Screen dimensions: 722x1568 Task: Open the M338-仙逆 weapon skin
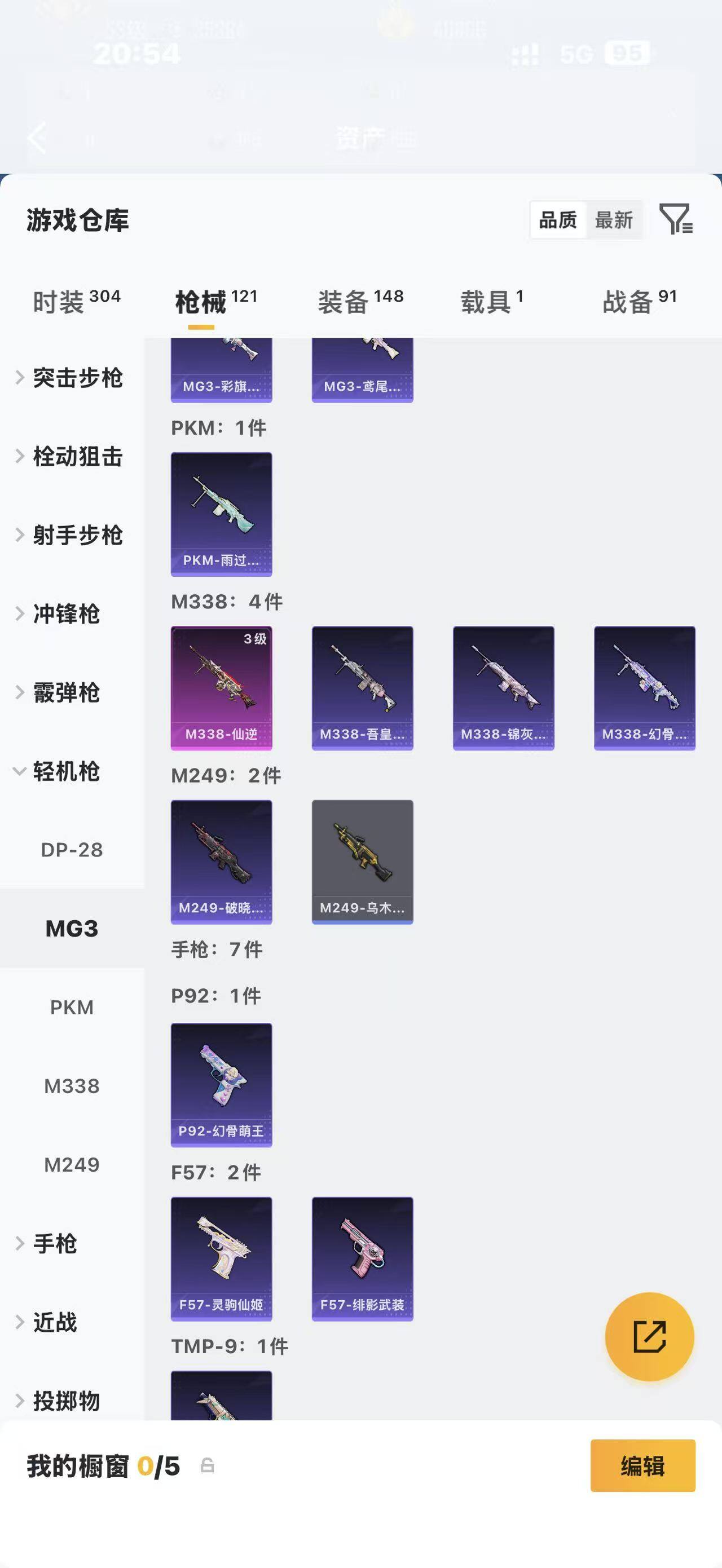click(222, 688)
